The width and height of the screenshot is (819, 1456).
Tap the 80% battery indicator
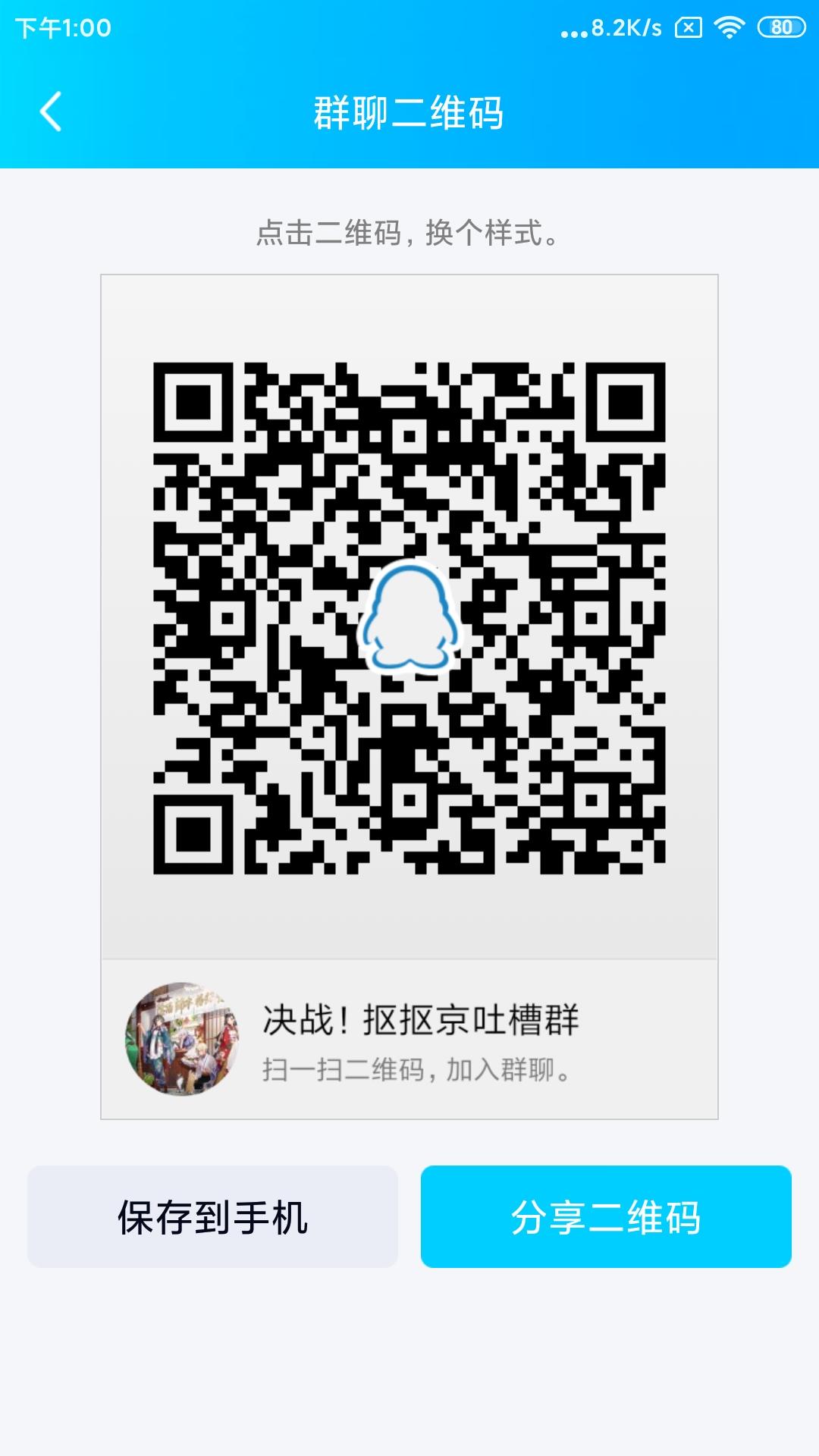pyautogui.click(x=780, y=30)
